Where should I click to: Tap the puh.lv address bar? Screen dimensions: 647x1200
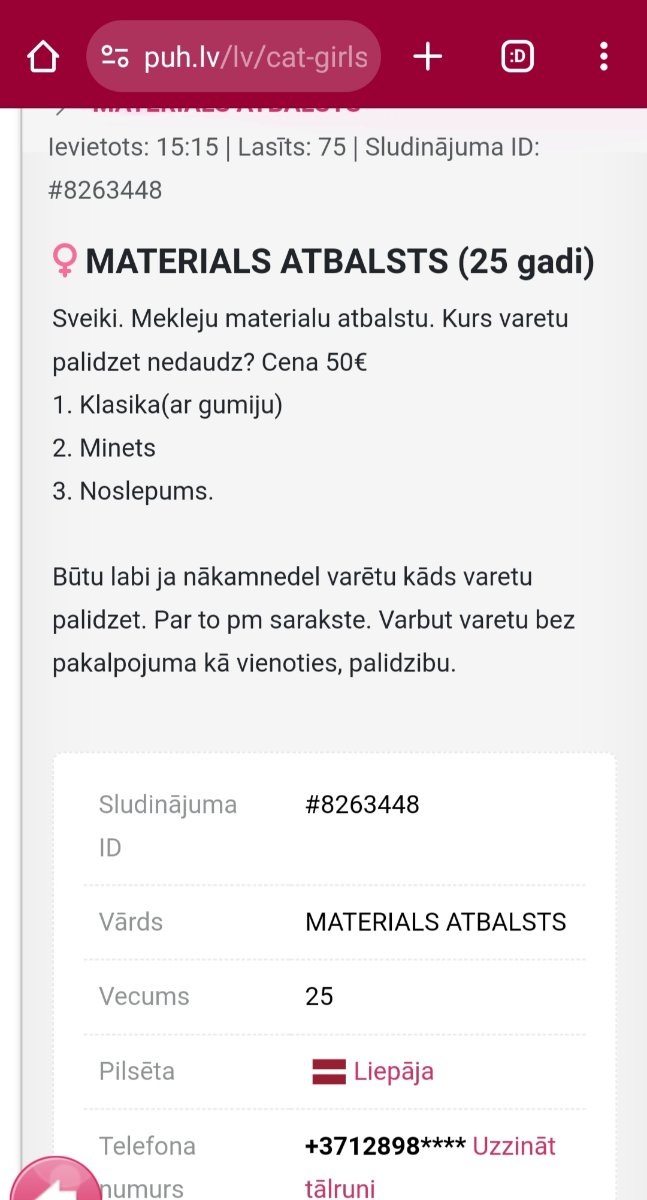(233, 56)
